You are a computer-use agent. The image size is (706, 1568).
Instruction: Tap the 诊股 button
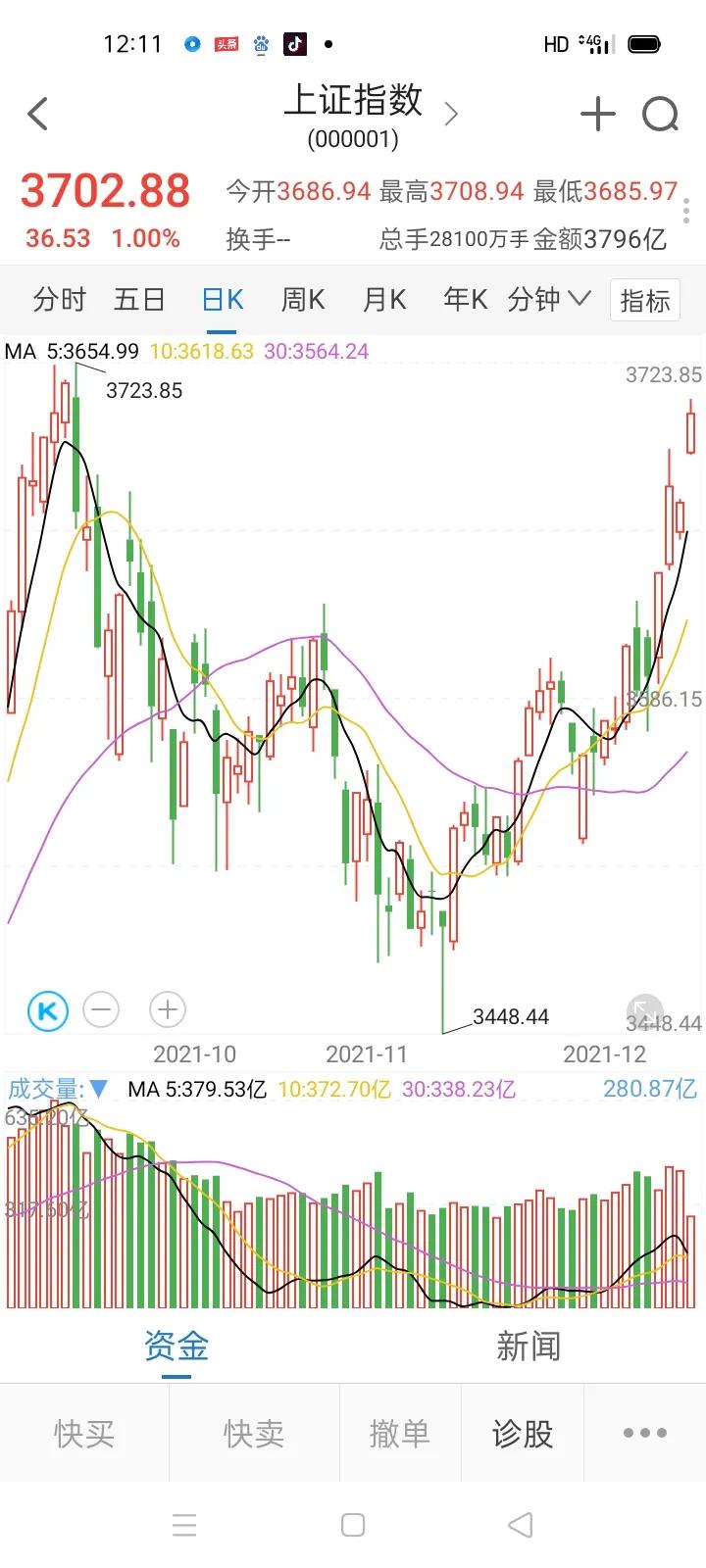[x=521, y=1434]
